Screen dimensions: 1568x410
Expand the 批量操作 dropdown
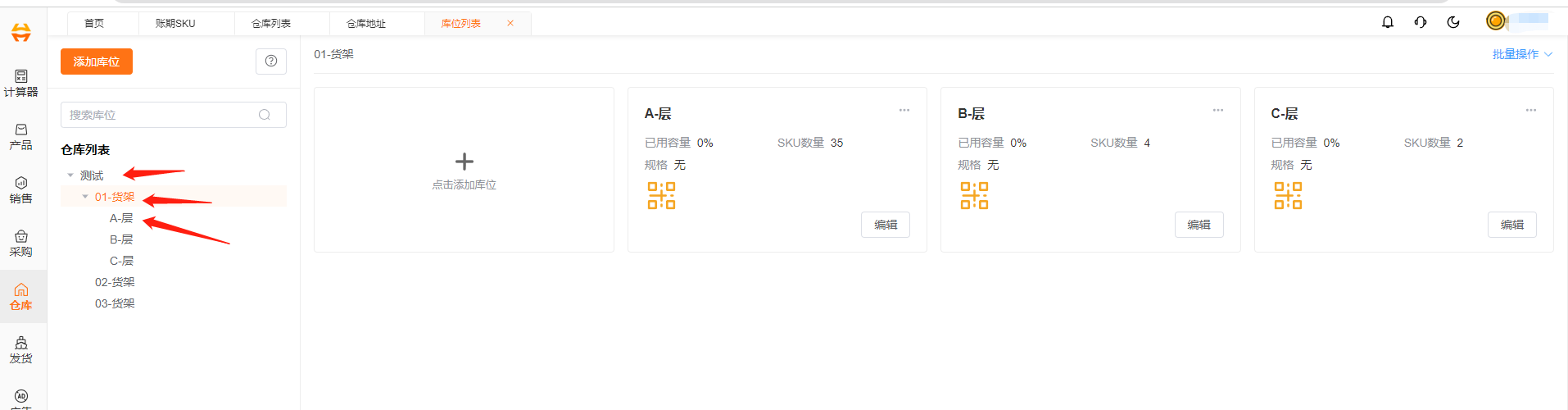pos(1521,54)
